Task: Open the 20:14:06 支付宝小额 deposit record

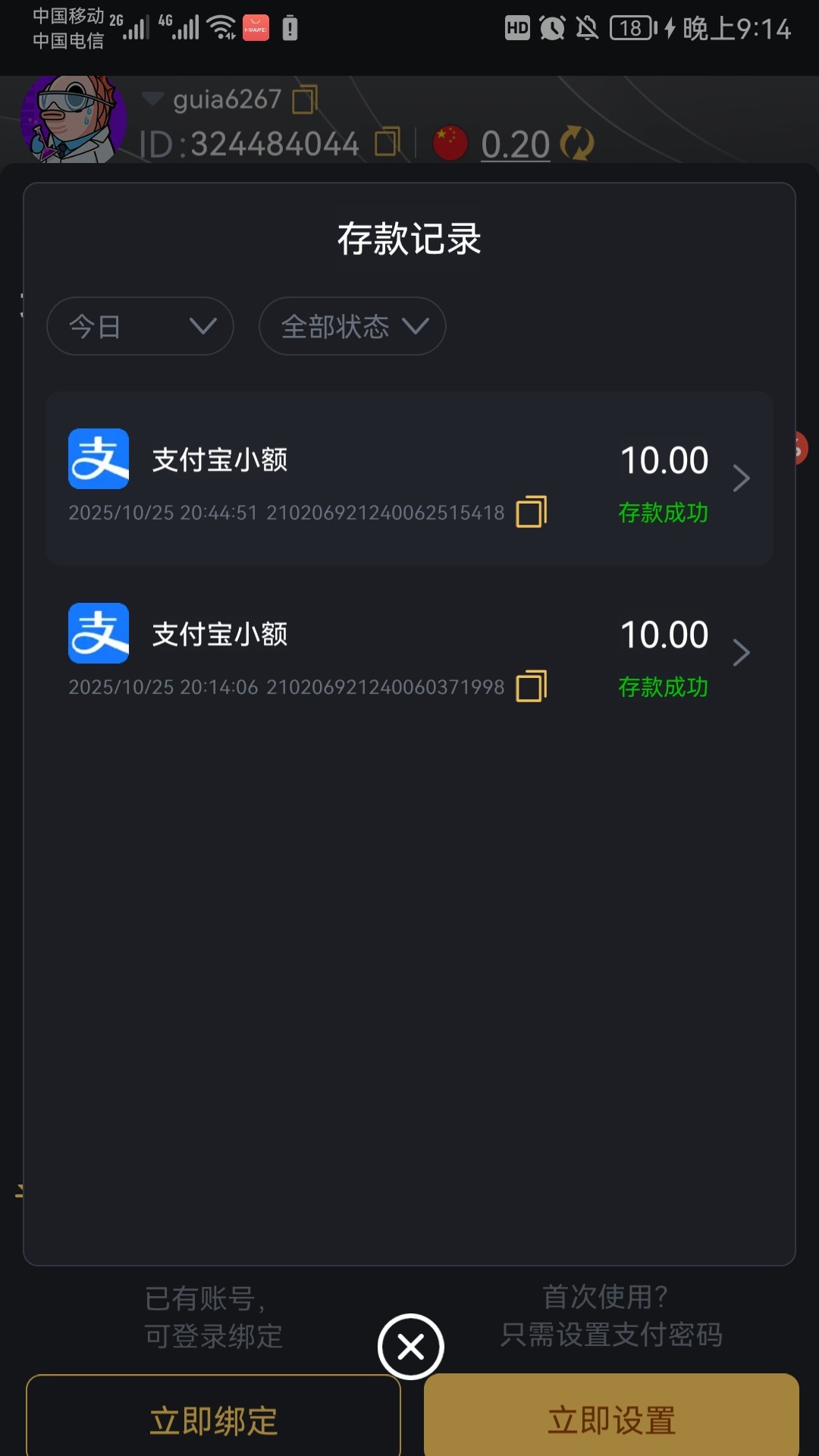Action: (x=409, y=653)
